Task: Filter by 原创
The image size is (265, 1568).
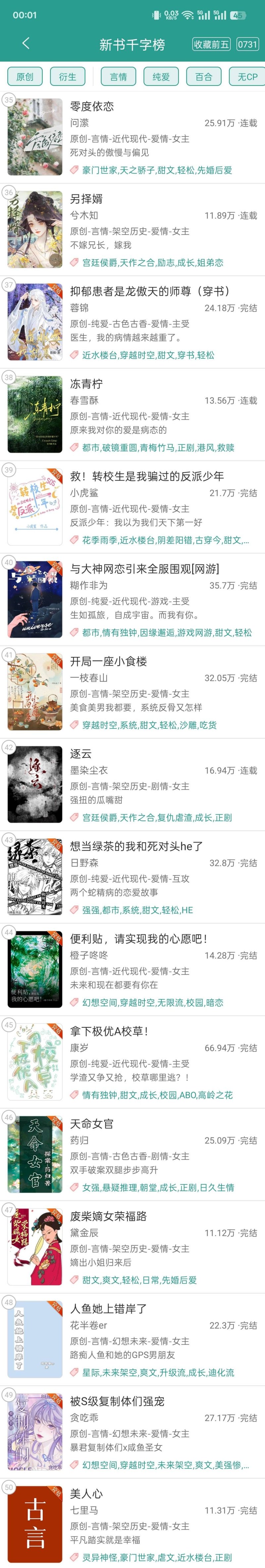Action: coord(25,77)
